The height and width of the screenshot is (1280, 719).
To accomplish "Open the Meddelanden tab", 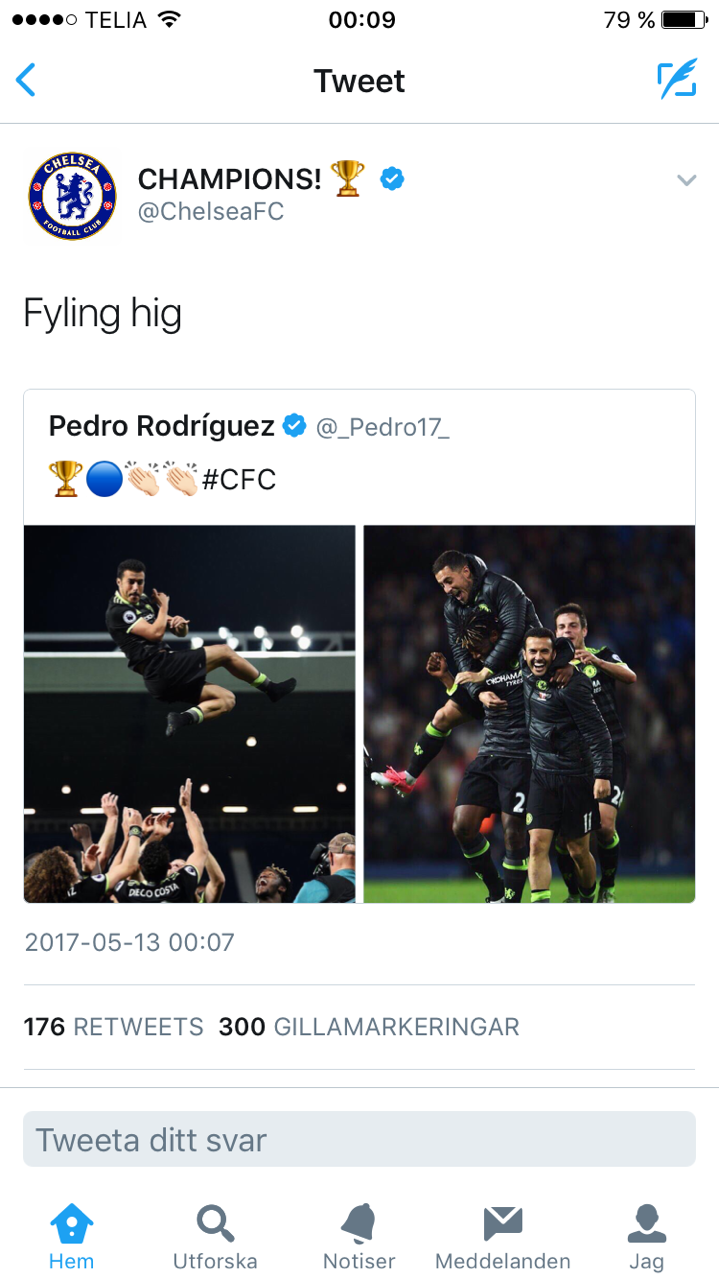I will [503, 1237].
